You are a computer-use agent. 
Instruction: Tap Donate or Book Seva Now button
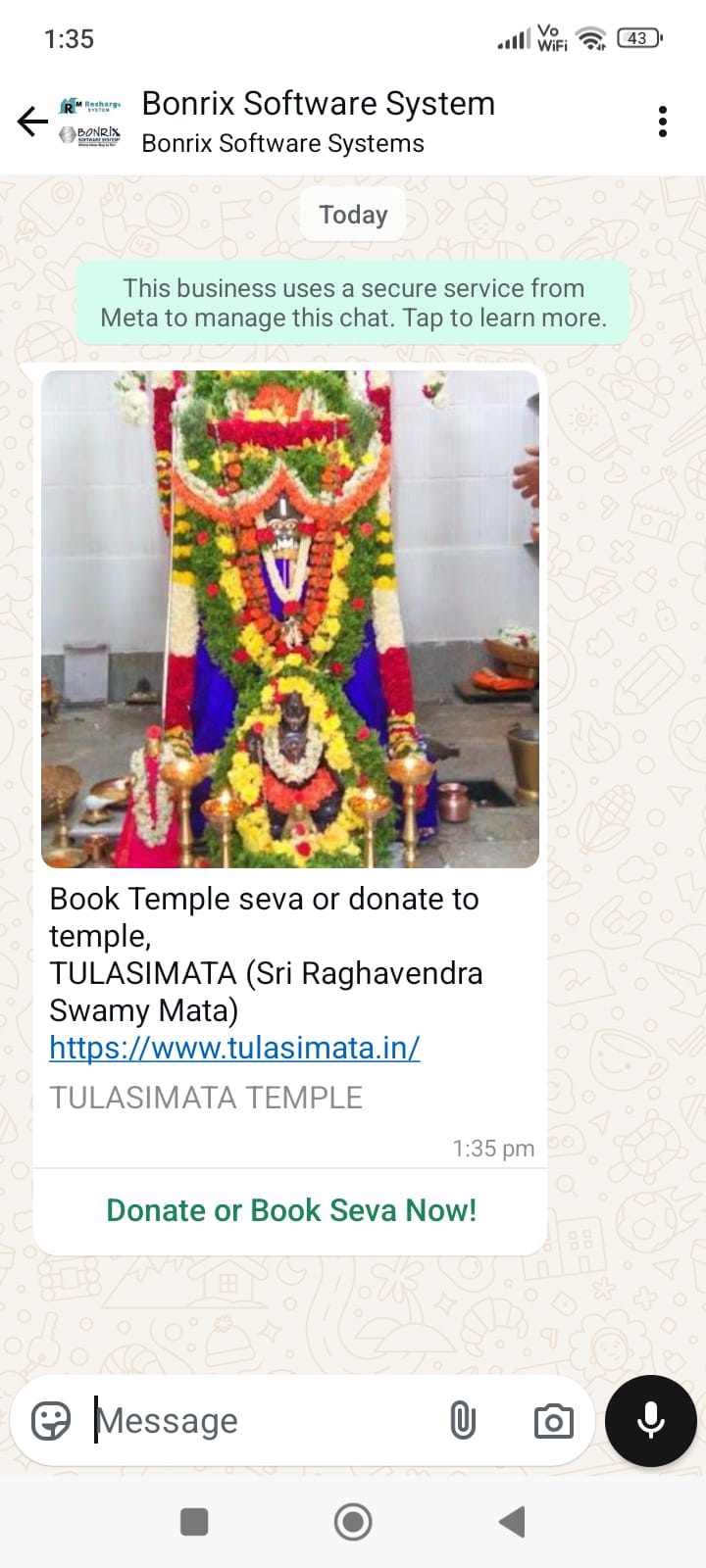click(x=291, y=1210)
